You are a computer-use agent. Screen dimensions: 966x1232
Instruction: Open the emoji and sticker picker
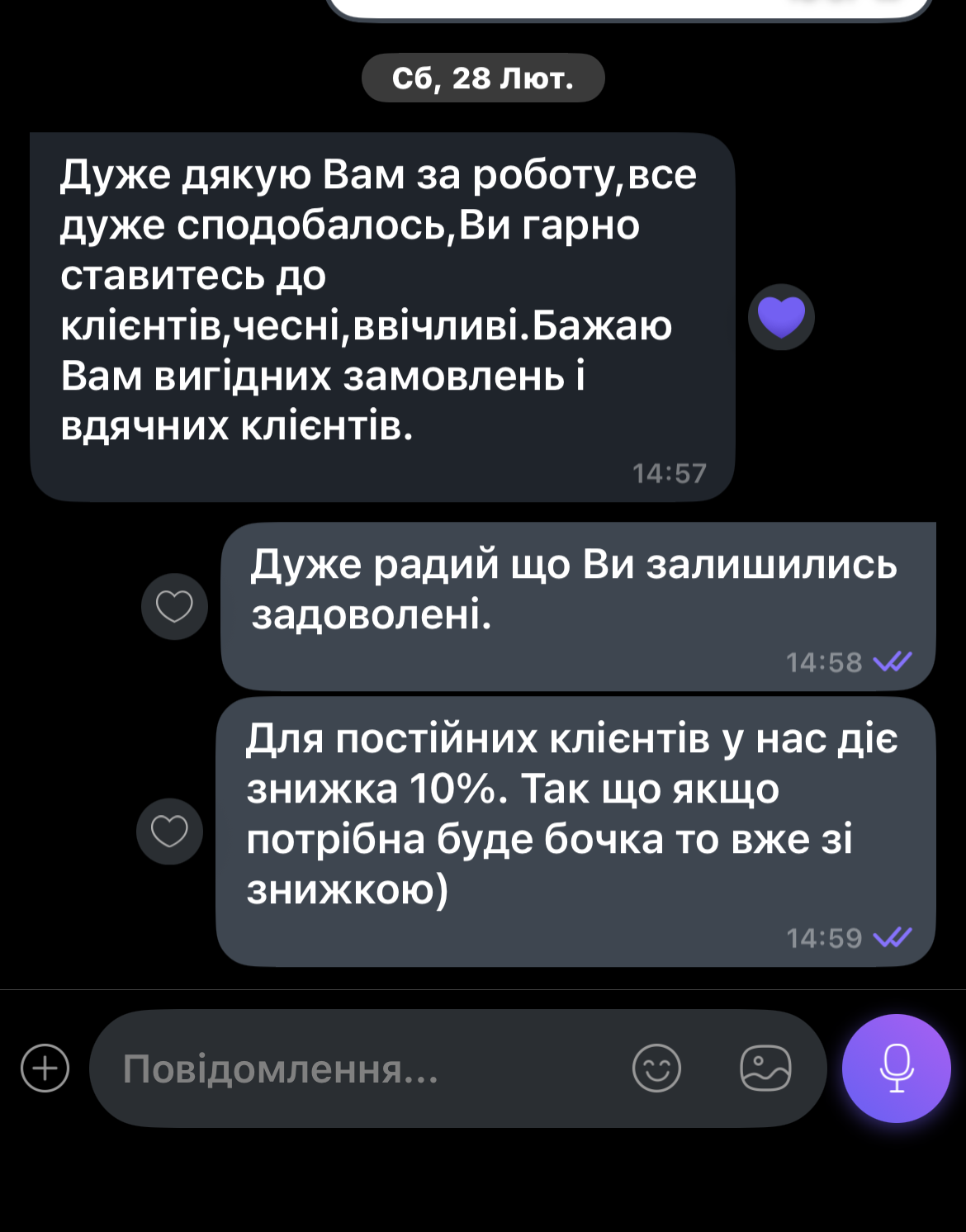tap(656, 1069)
